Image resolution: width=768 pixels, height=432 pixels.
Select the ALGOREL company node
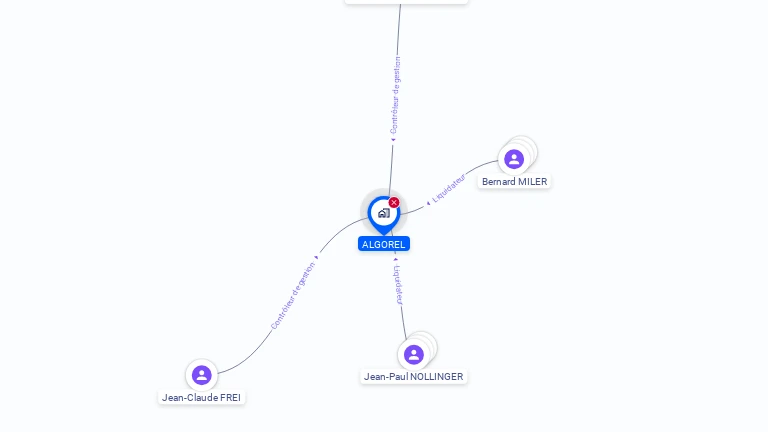(x=383, y=213)
